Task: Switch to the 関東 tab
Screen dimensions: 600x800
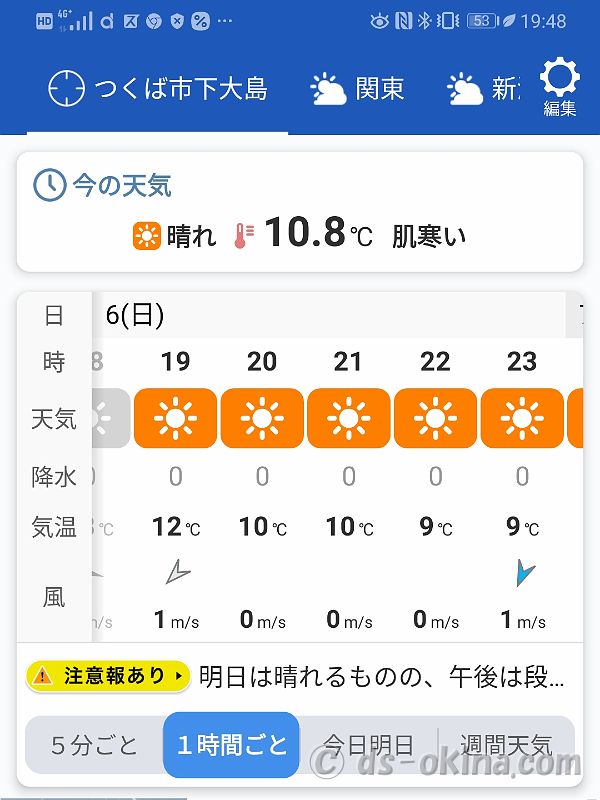Action: (357, 89)
